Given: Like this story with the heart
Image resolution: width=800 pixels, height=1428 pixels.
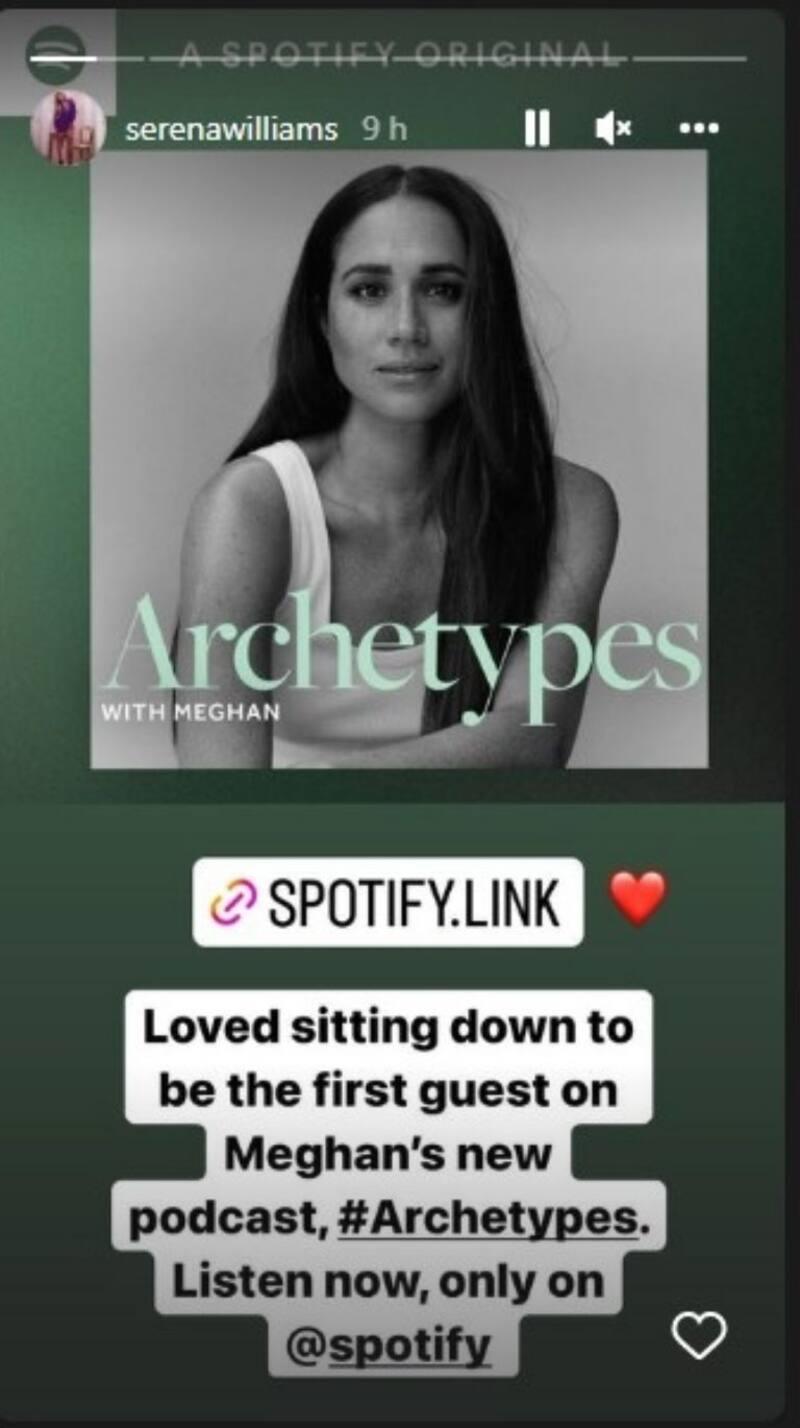Looking at the screenshot, I should tap(698, 1335).
